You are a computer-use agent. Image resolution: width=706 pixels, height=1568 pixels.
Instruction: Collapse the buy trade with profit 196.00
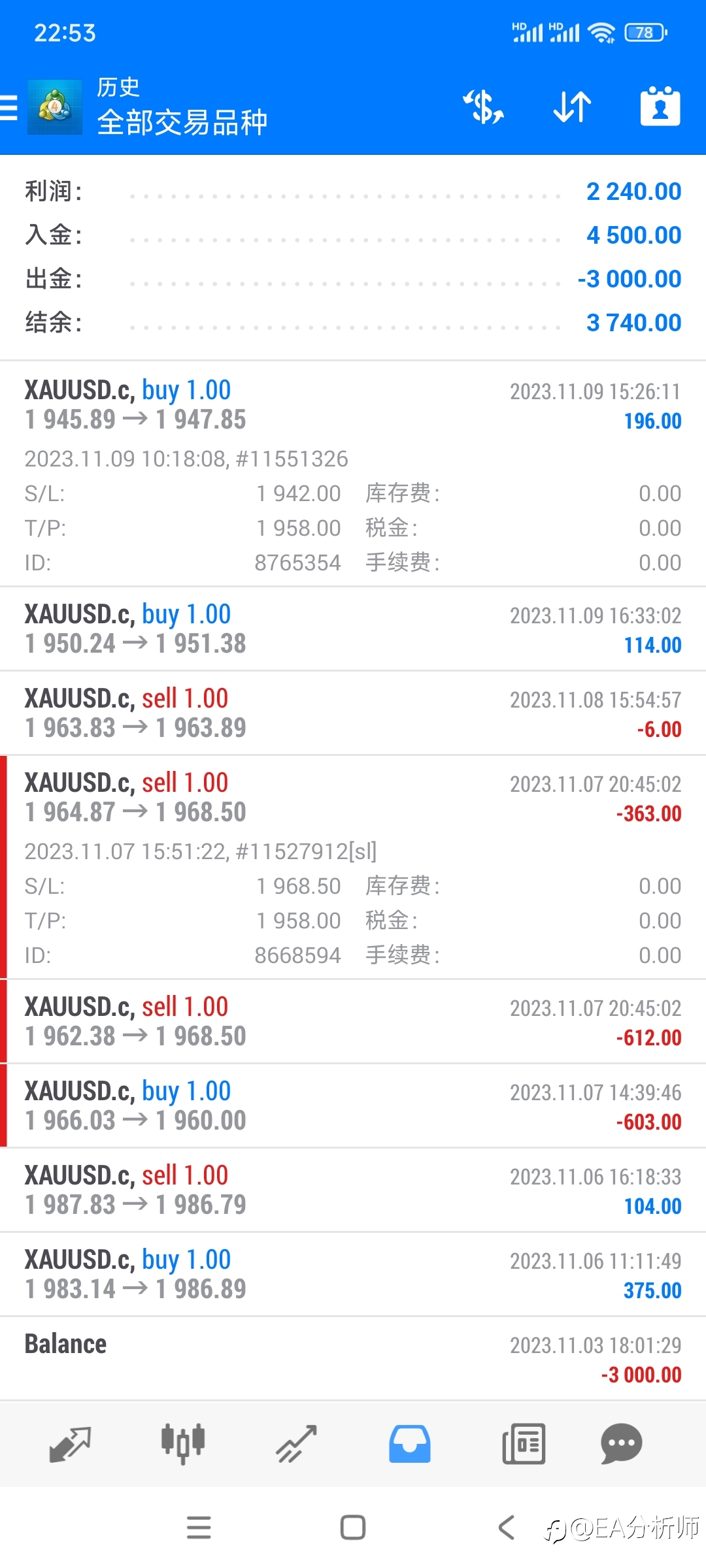pyautogui.click(x=353, y=474)
